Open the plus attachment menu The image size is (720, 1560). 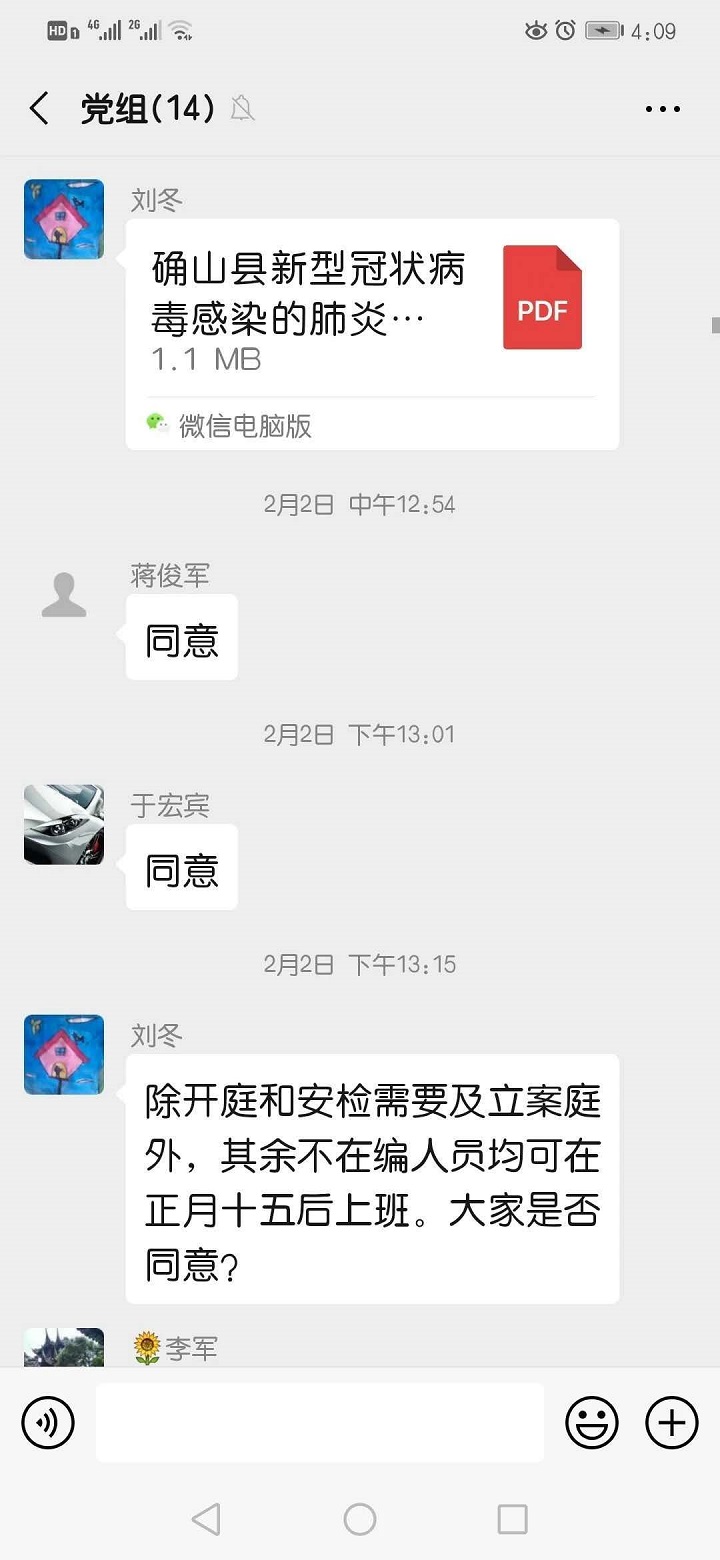(671, 1422)
